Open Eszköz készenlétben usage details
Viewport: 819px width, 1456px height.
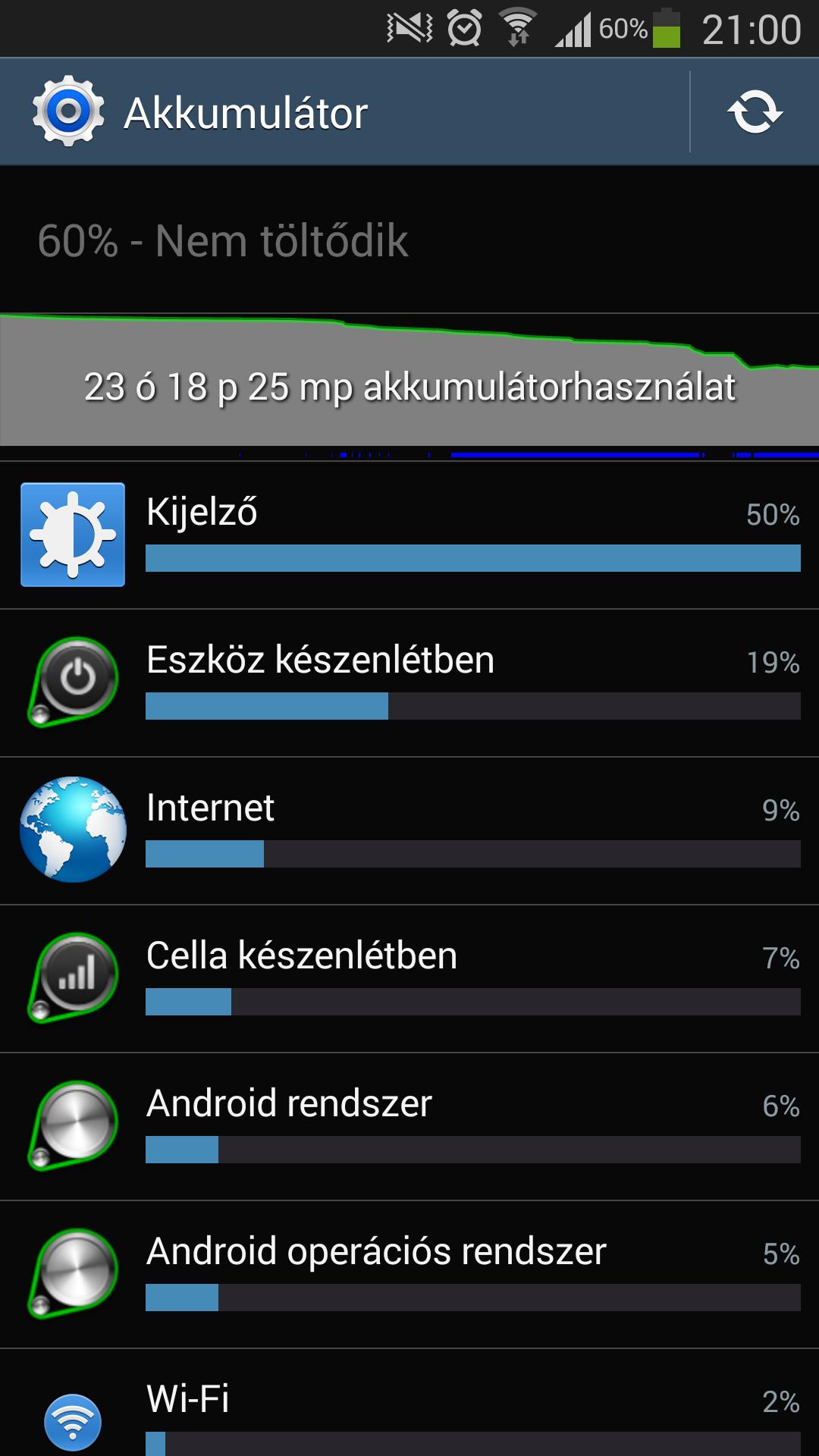click(x=409, y=683)
